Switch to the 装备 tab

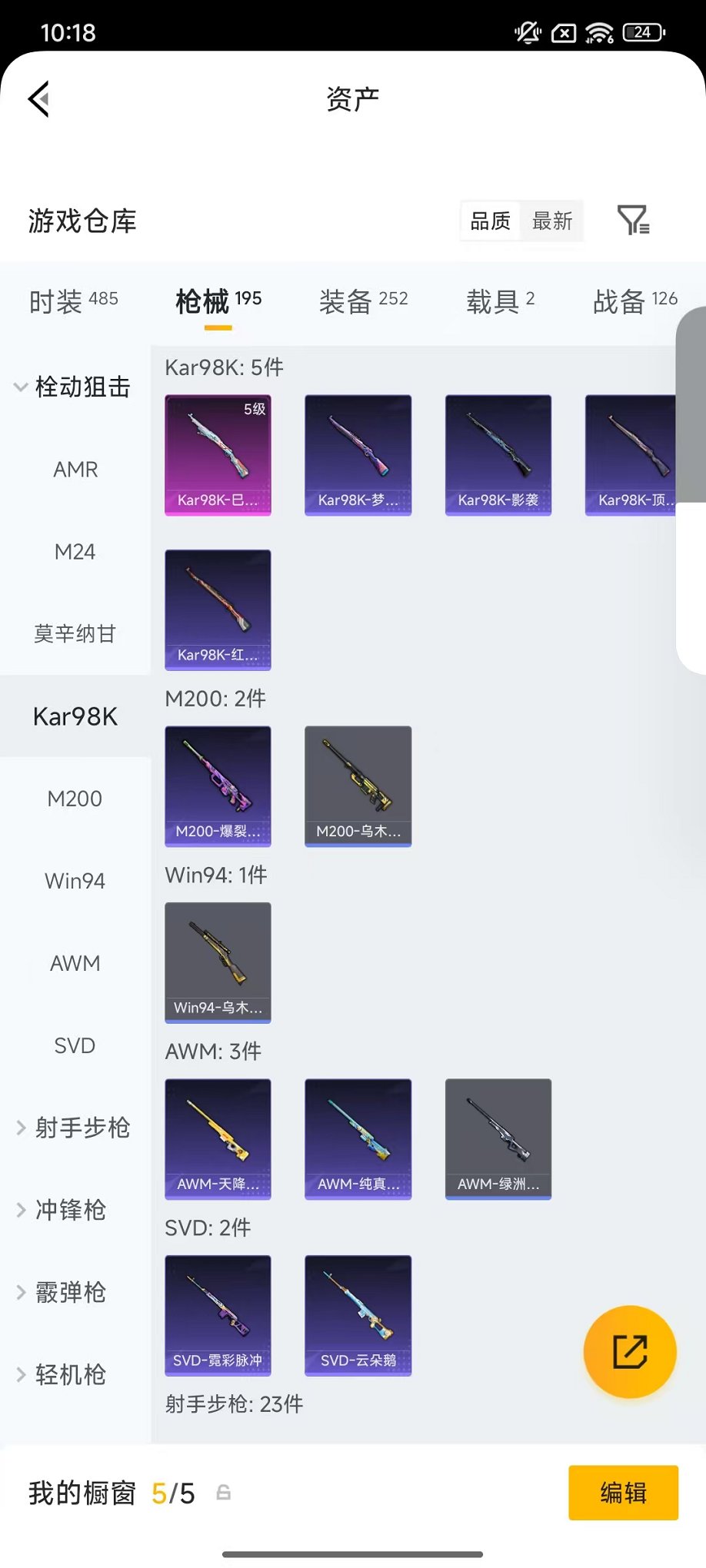(363, 301)
